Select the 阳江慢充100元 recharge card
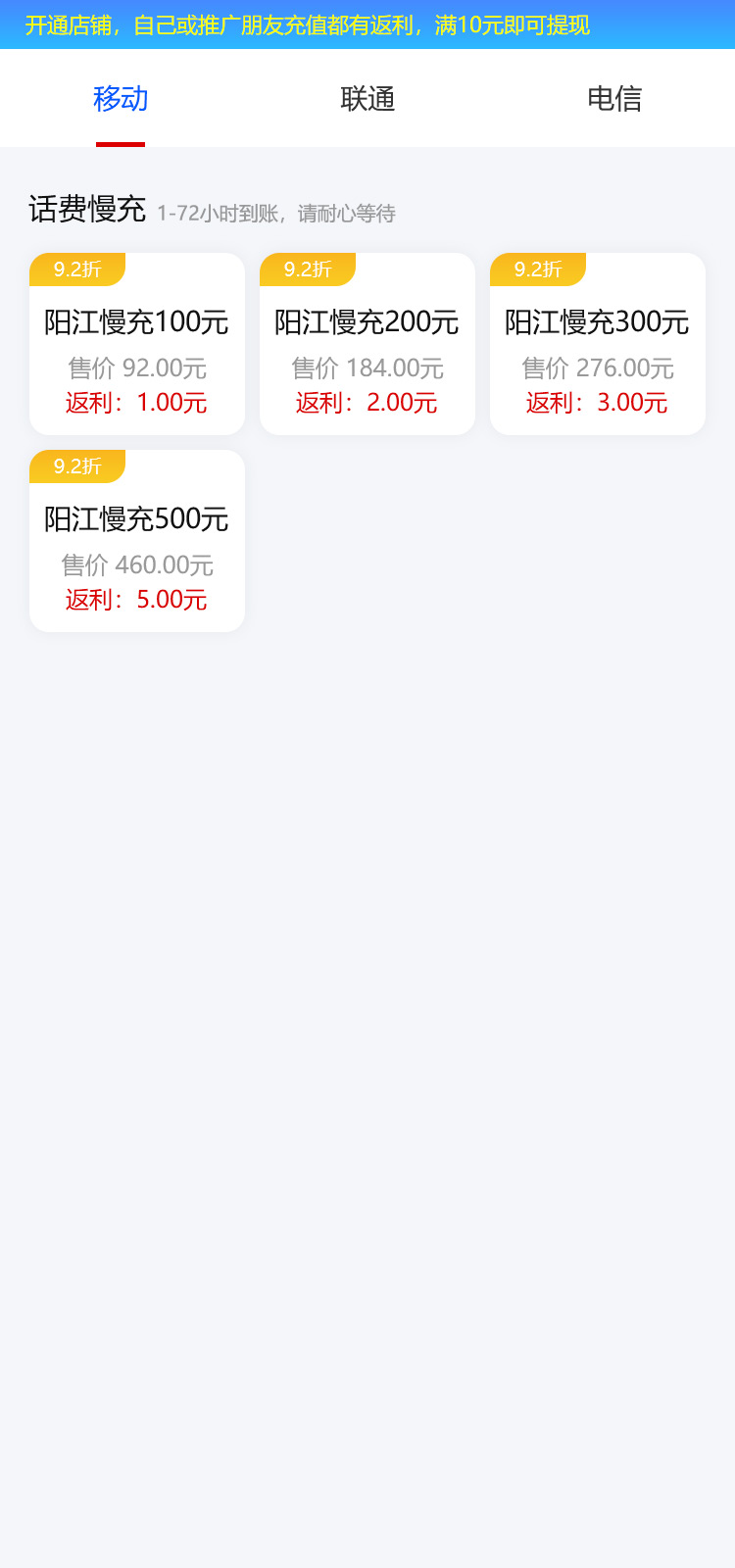The image size is (735, 1568). tap(137, 344)
